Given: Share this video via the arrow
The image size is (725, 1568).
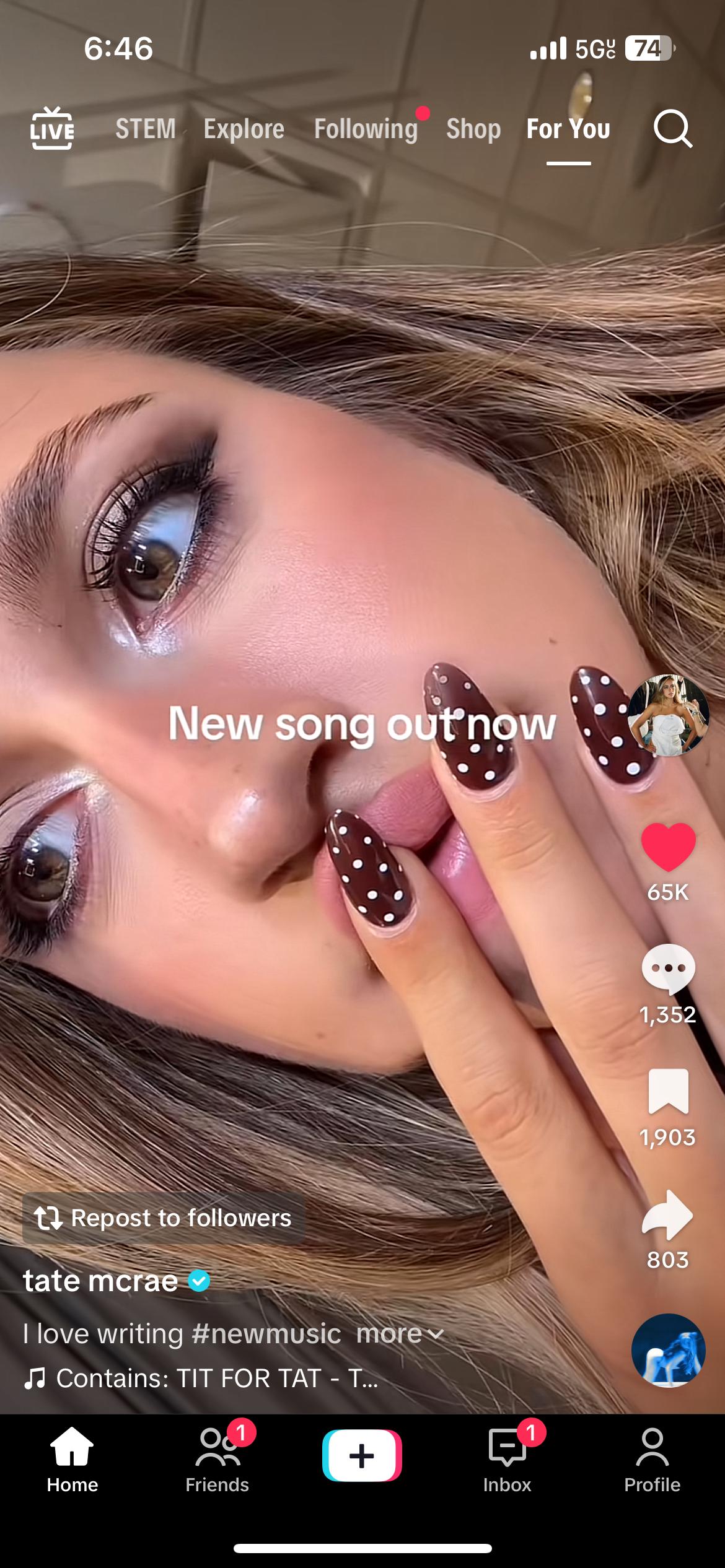Looking at the screenshot, I should click(668, 1215).
